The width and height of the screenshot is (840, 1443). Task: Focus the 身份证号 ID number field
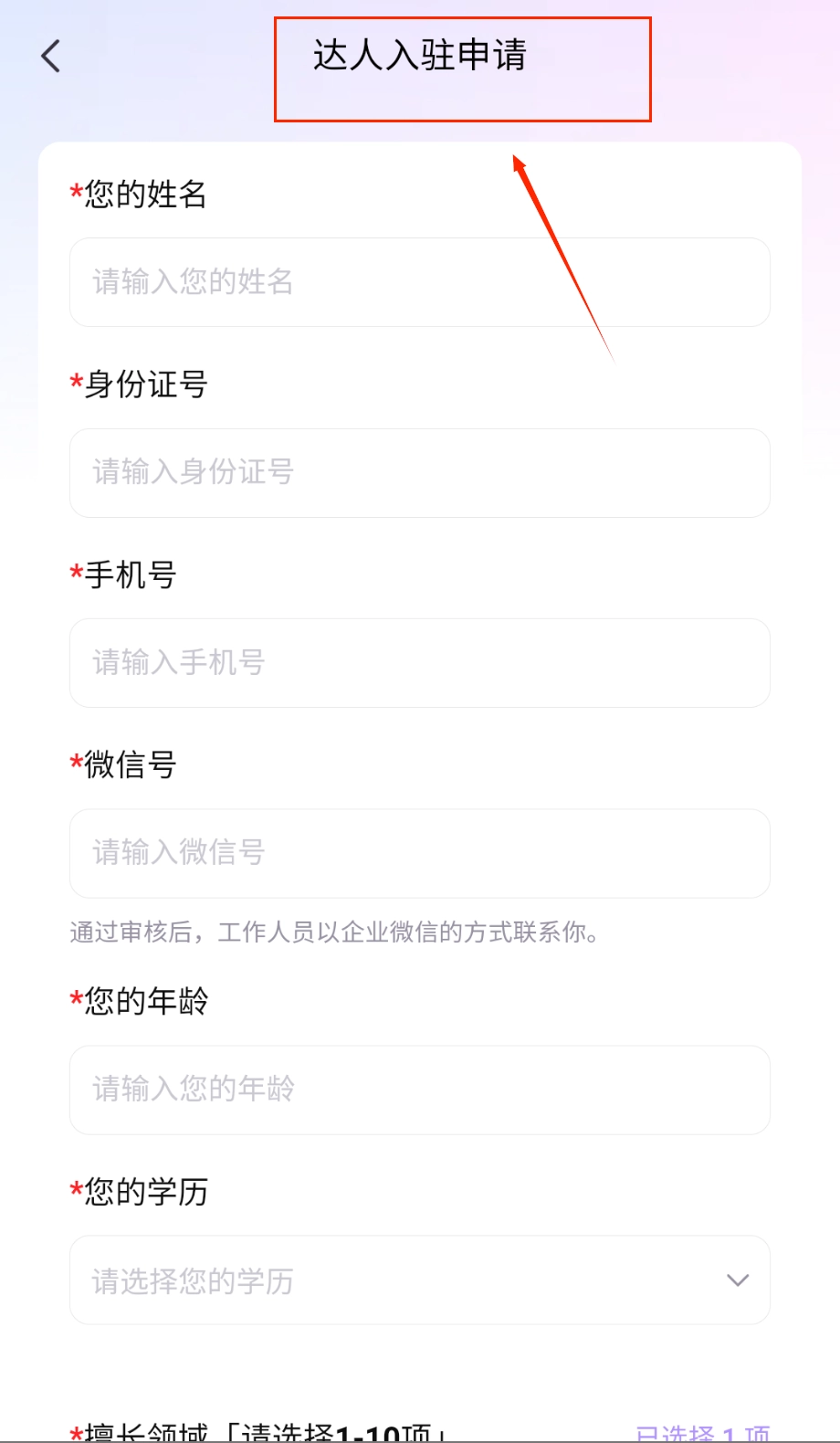[x=419, y=473]
